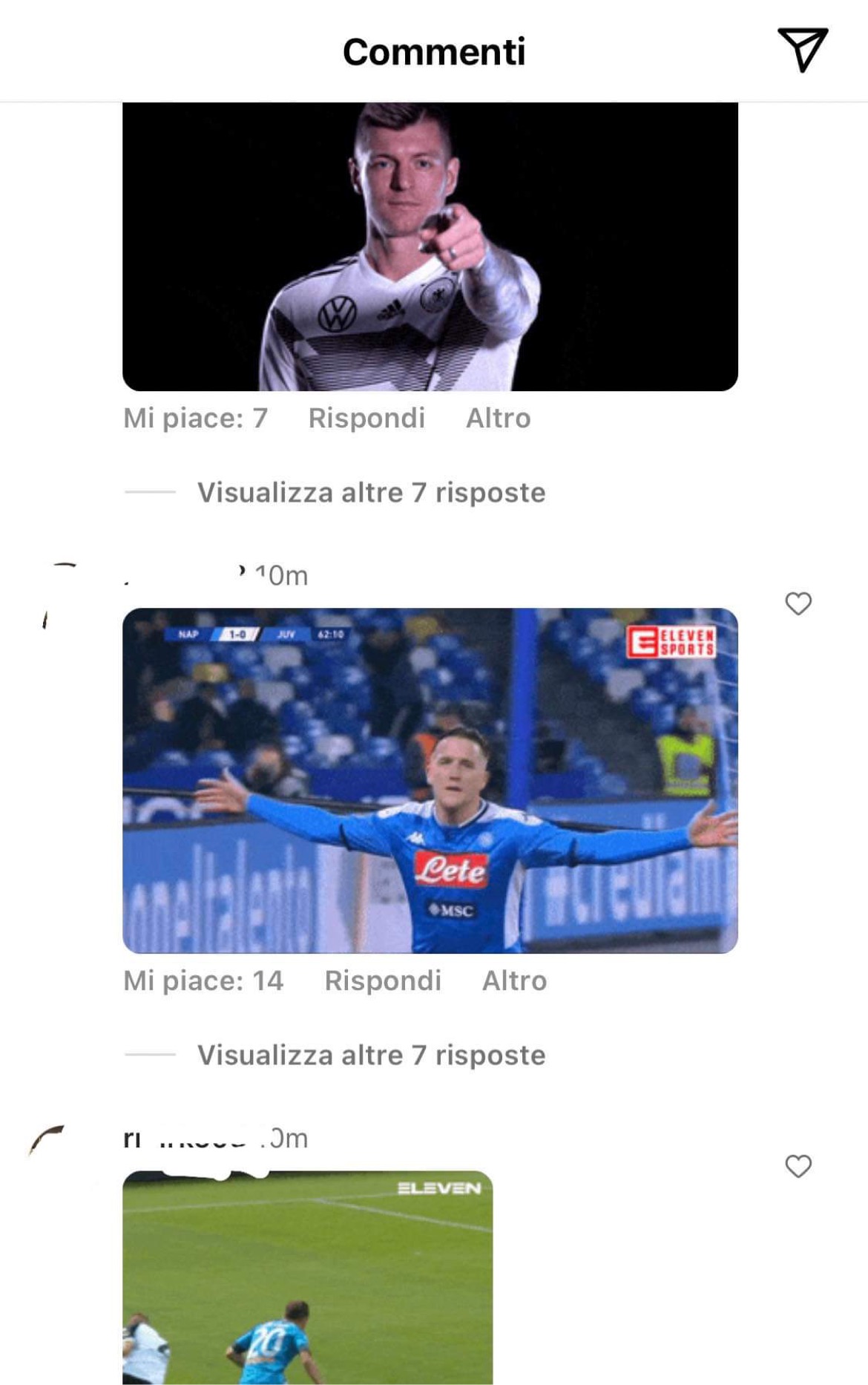The height and width of the screenshot is (1385, 868).
Task: Open the green pitch ELEVEN GIF
Action: click(307, 1277)
